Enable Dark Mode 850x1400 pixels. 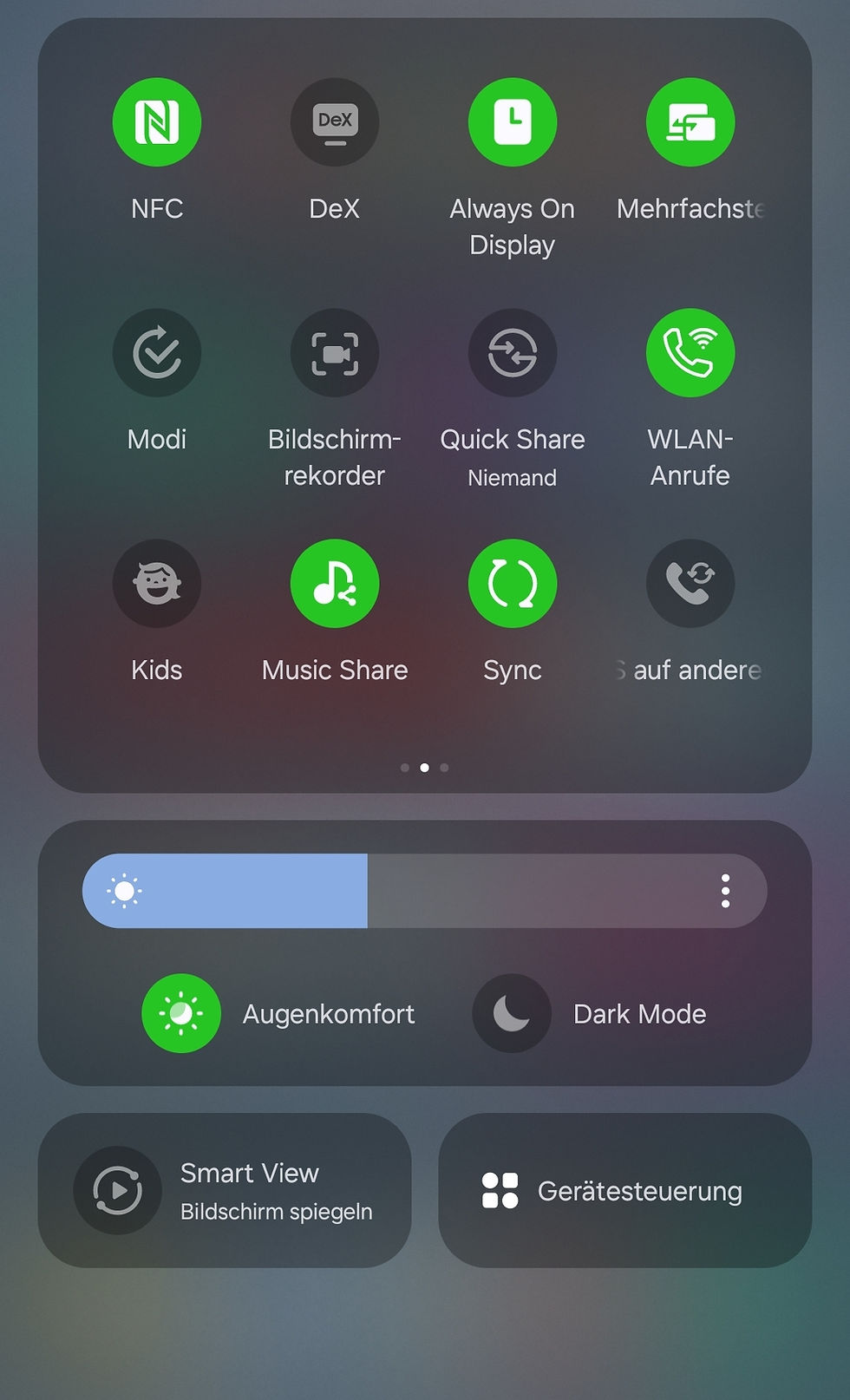tap(512, 1013)
